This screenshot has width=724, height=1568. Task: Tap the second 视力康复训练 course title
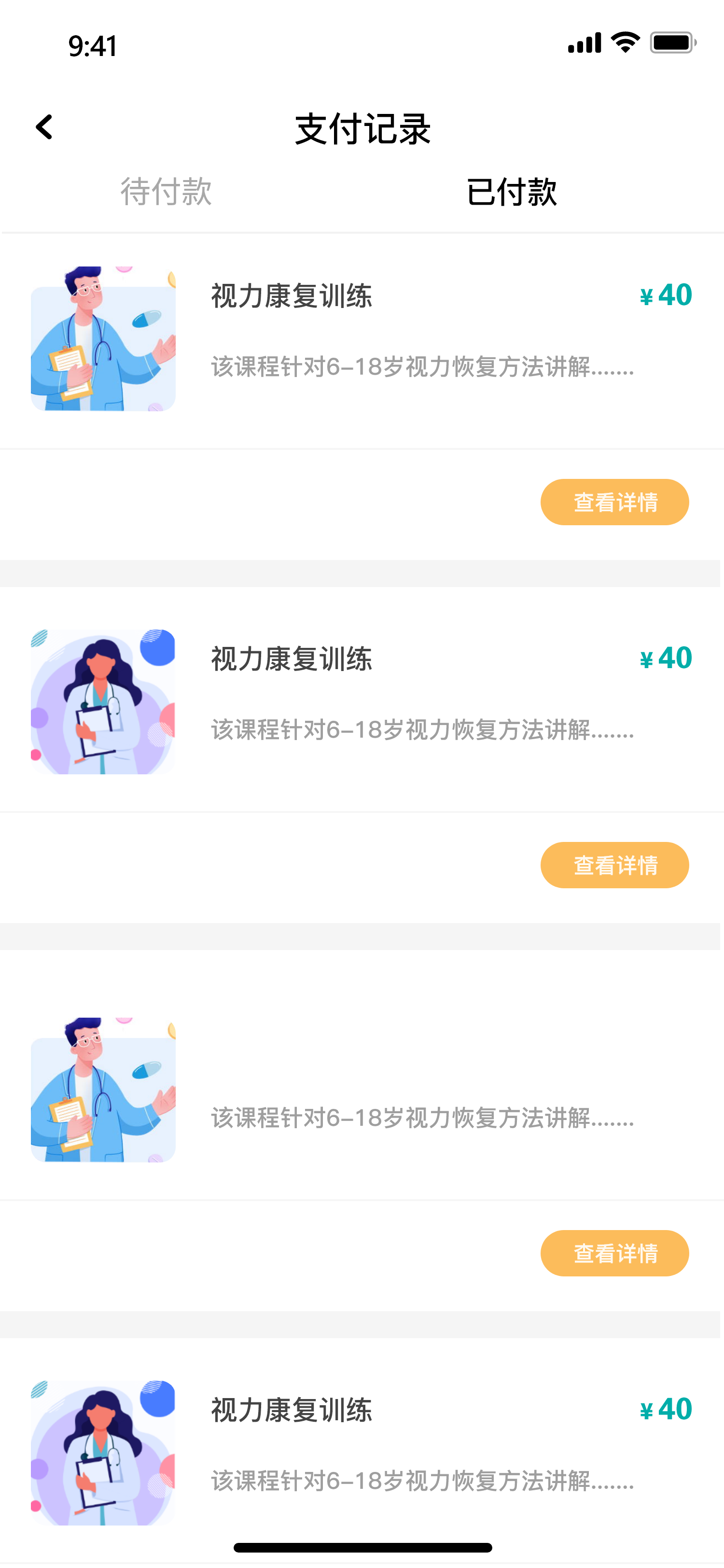[292, 658]
